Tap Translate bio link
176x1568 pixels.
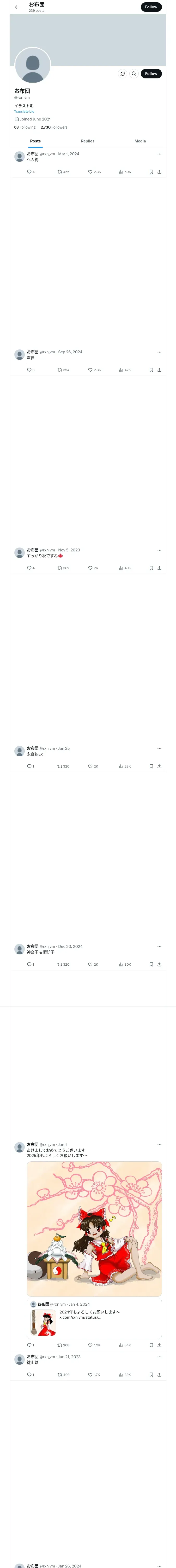24,111
